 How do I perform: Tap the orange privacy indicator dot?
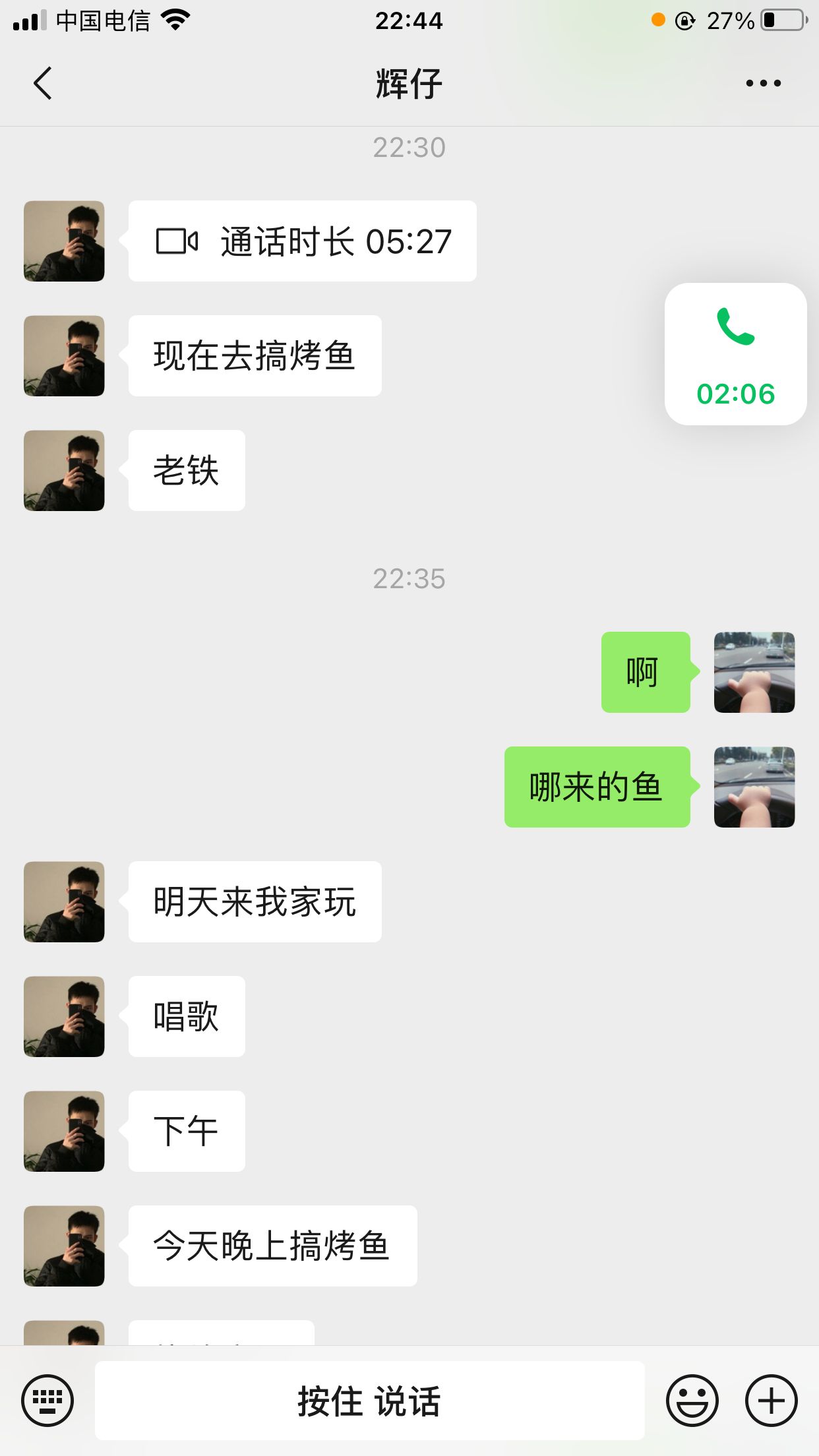coord(657,20)
